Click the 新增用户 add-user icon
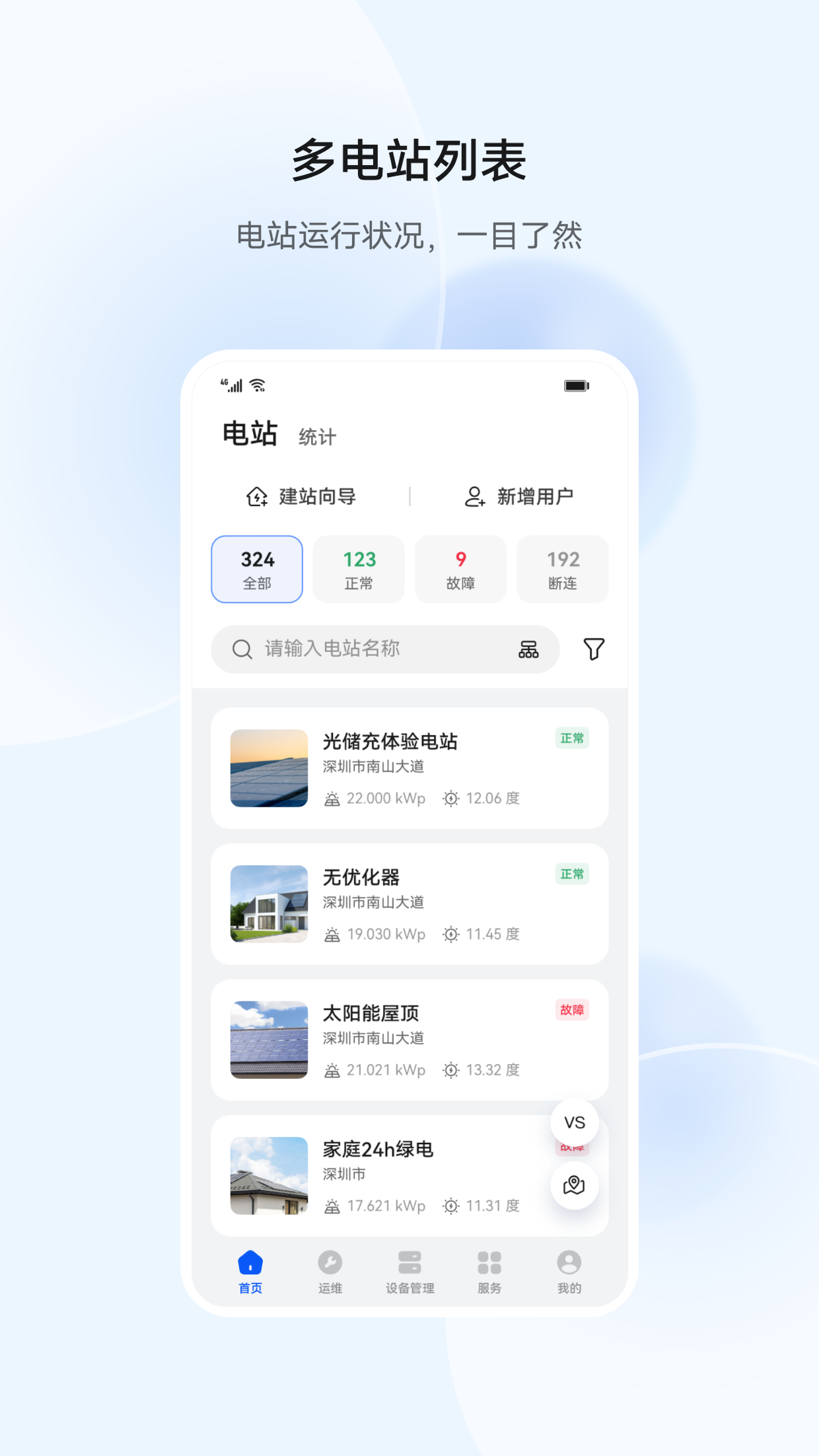819x1456 pixels. [474, 497]
